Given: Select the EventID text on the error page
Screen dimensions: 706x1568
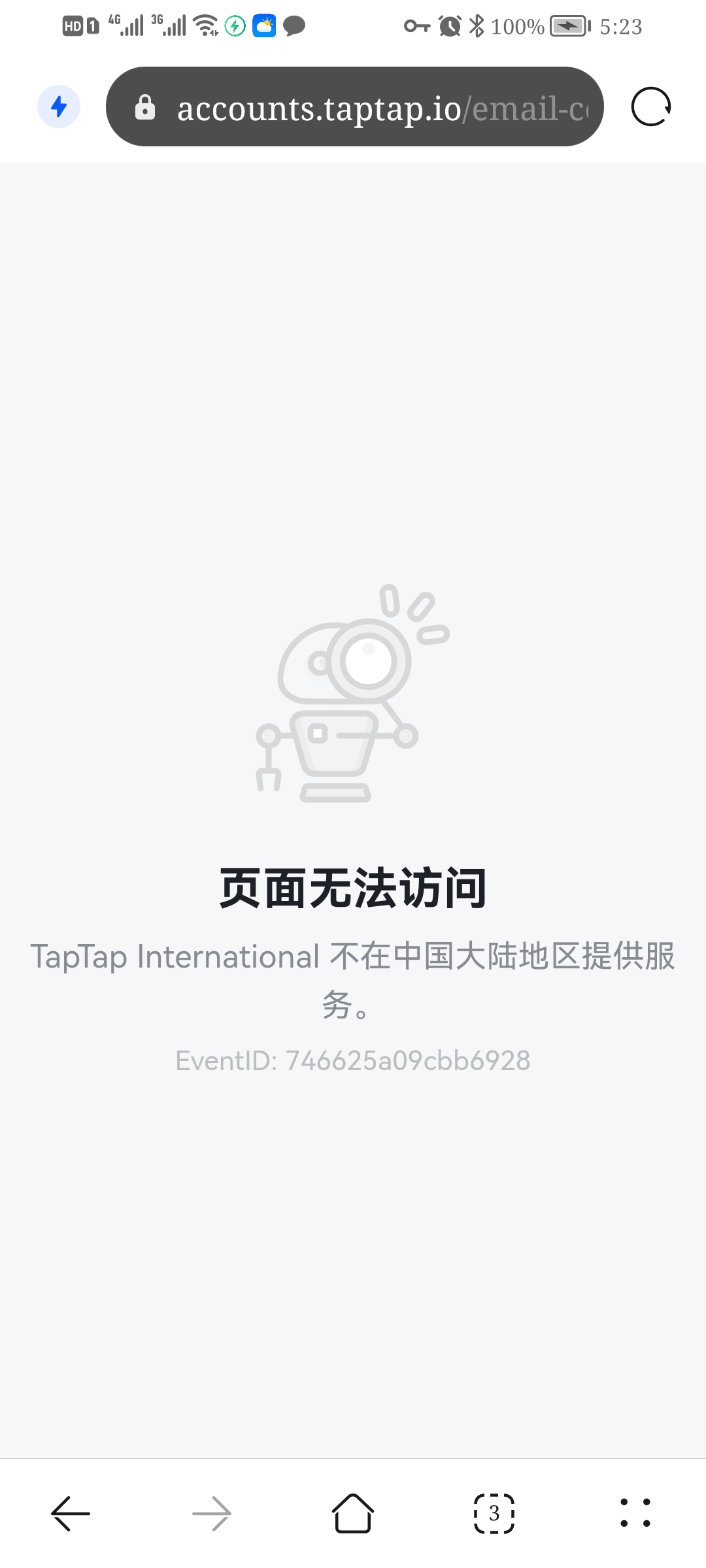Looking at the screenshot, I should 353,1060.
